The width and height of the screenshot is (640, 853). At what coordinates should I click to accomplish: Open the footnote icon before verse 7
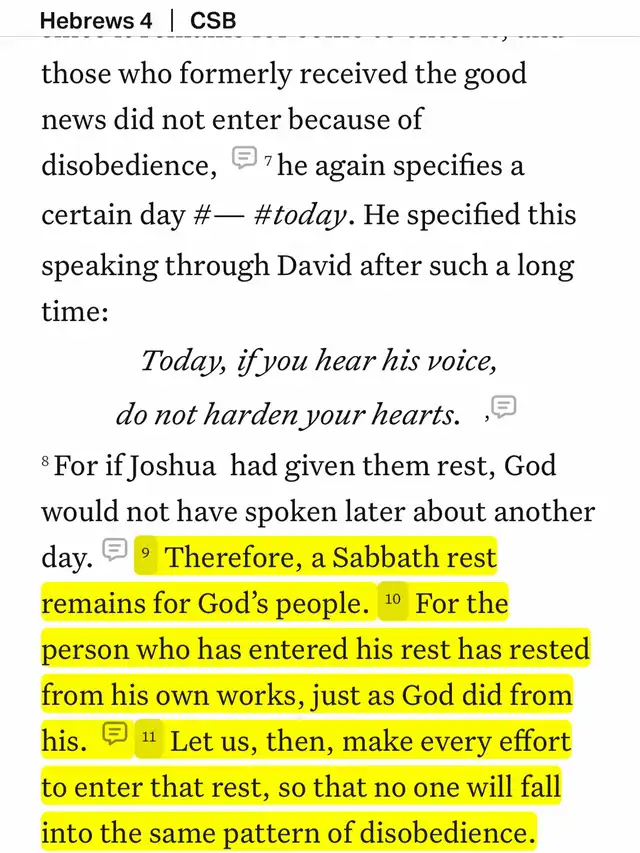click(x=243, y=157)
